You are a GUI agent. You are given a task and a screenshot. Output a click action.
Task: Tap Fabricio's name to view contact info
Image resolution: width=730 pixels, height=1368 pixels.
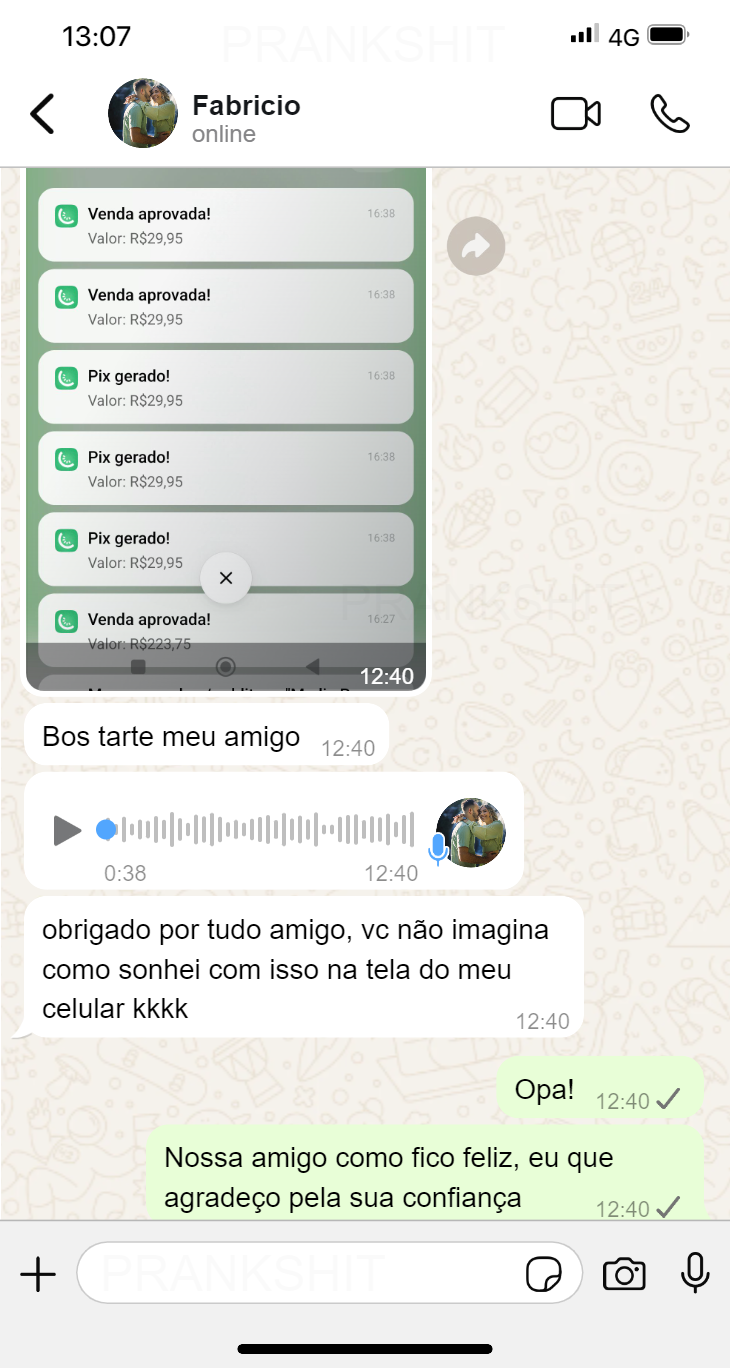(x=245, y=105)
